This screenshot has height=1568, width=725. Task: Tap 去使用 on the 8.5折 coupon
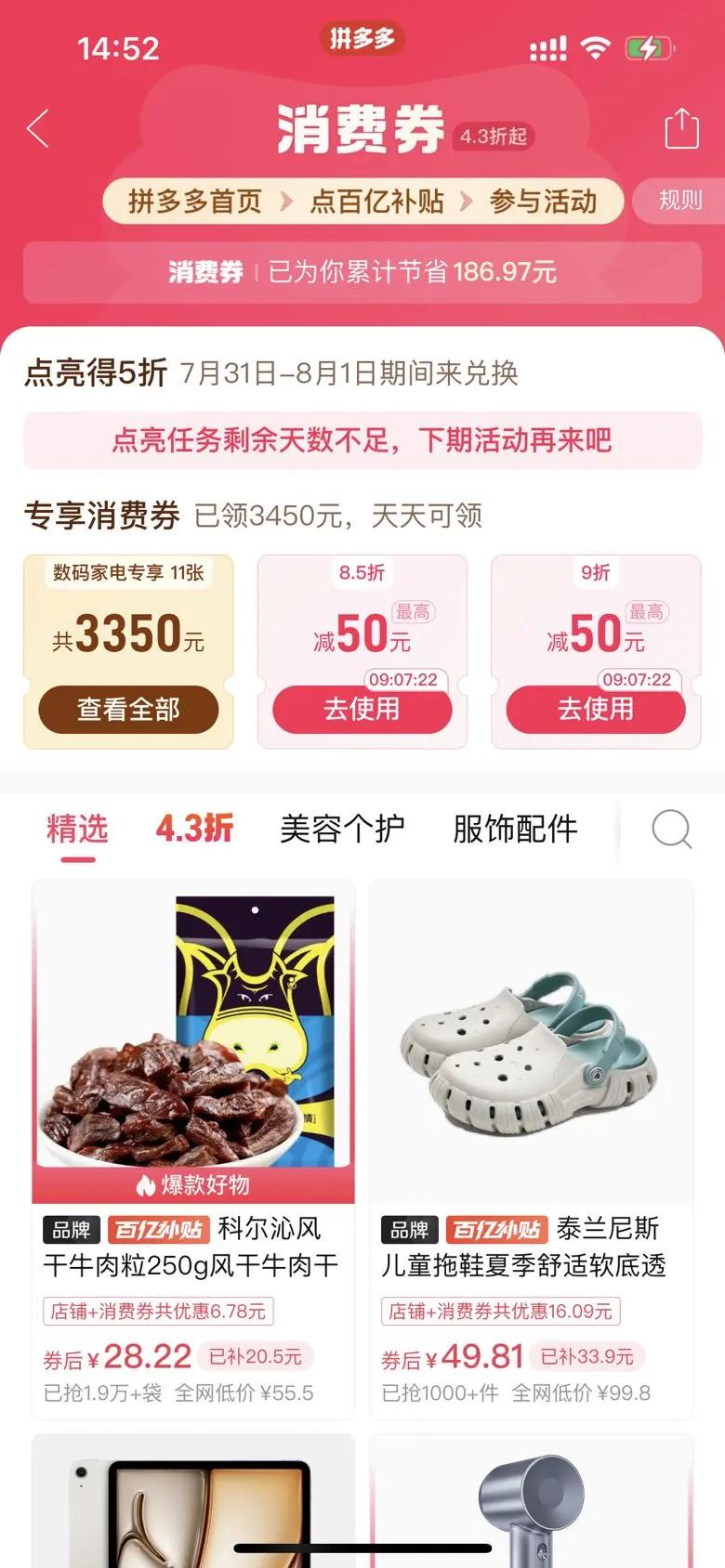[x=361, y=710]
